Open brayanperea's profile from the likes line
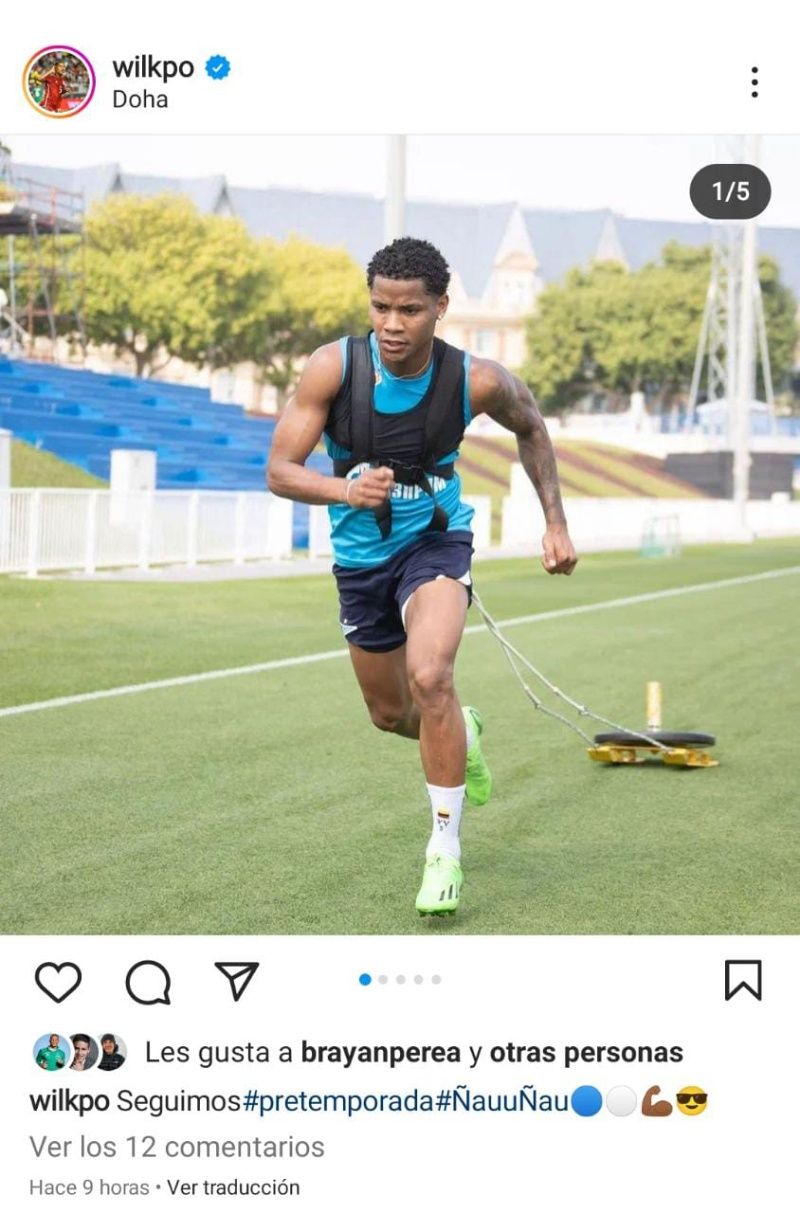The width and height of the screenshot is (800, 1213). (x=381, y=1052)
